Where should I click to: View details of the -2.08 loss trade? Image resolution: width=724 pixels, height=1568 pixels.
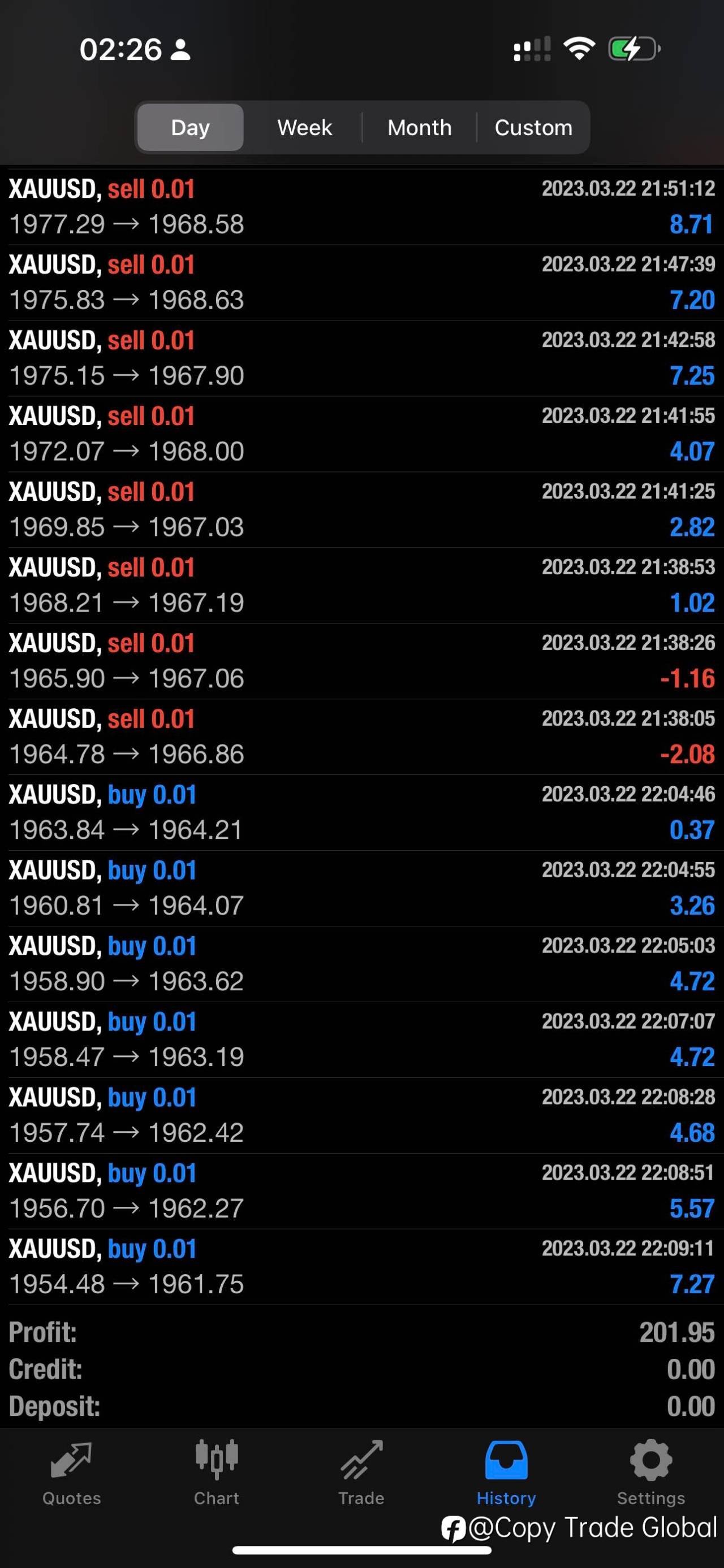[x=361, y=737]
